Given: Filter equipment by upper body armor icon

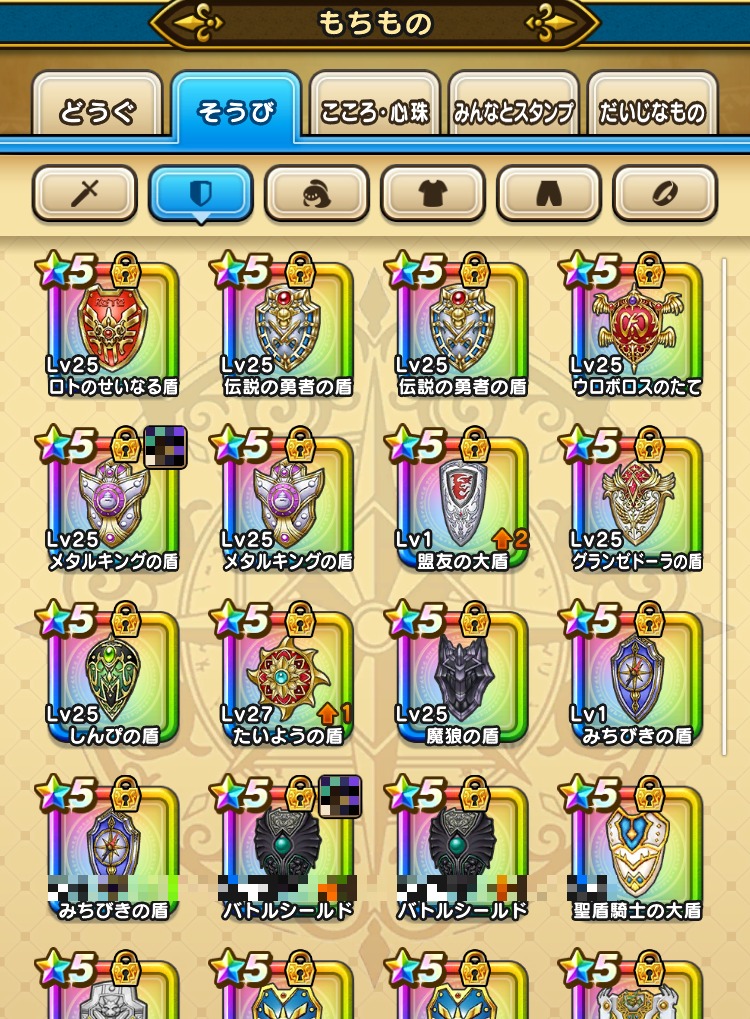Looking at the screenshot, I should click(432, 193).
